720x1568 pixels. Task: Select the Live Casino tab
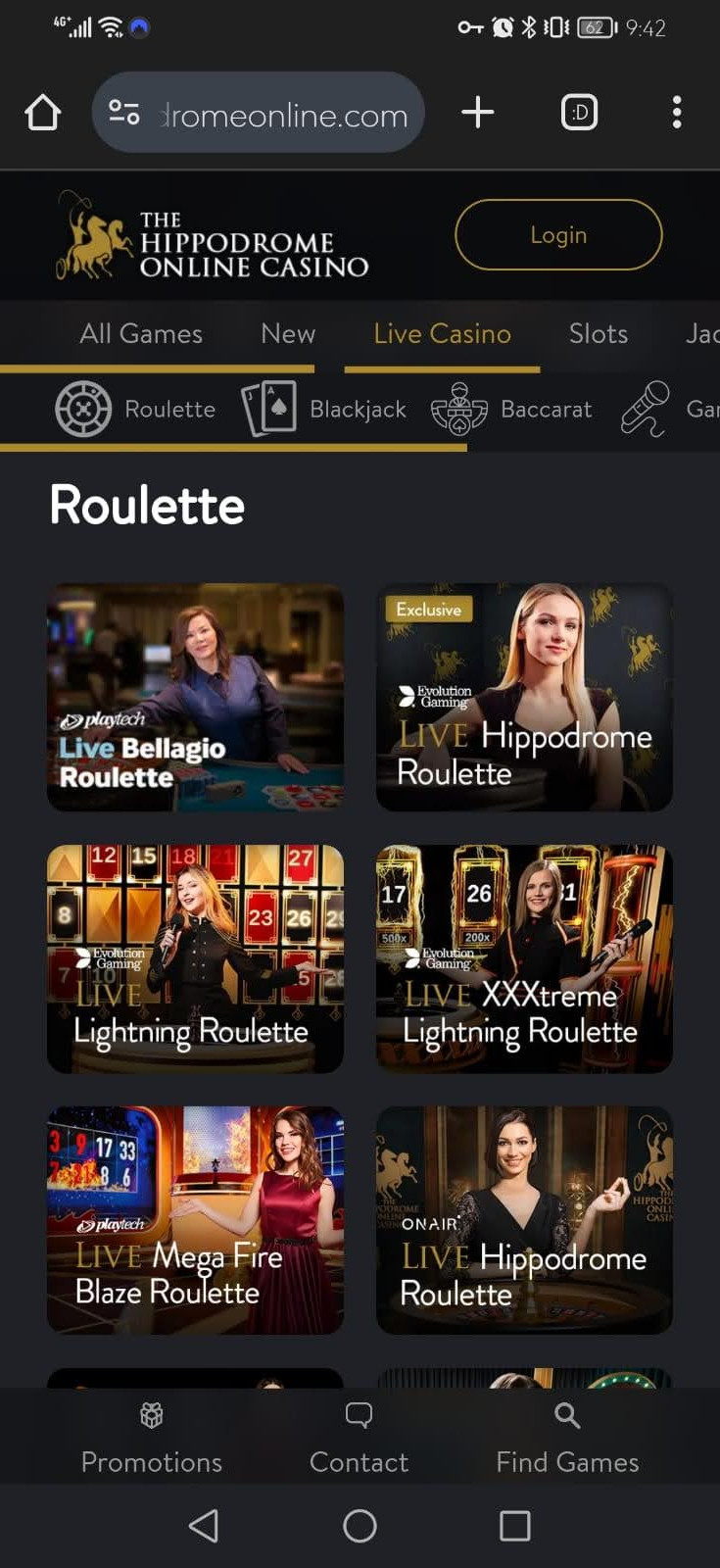[x=441, y=334]
